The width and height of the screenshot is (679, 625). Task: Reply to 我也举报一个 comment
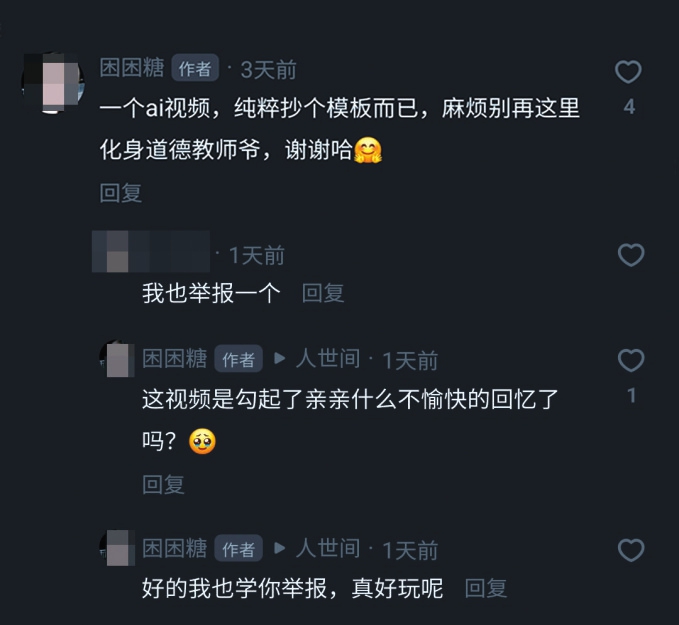point(323,293)
